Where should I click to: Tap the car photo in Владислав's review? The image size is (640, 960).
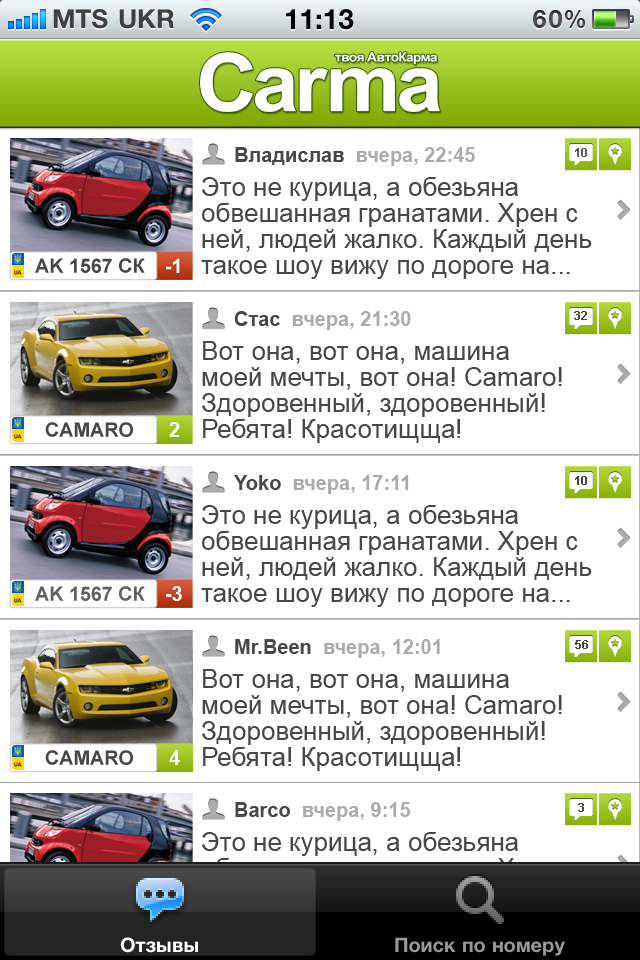(x=100, y=195)
